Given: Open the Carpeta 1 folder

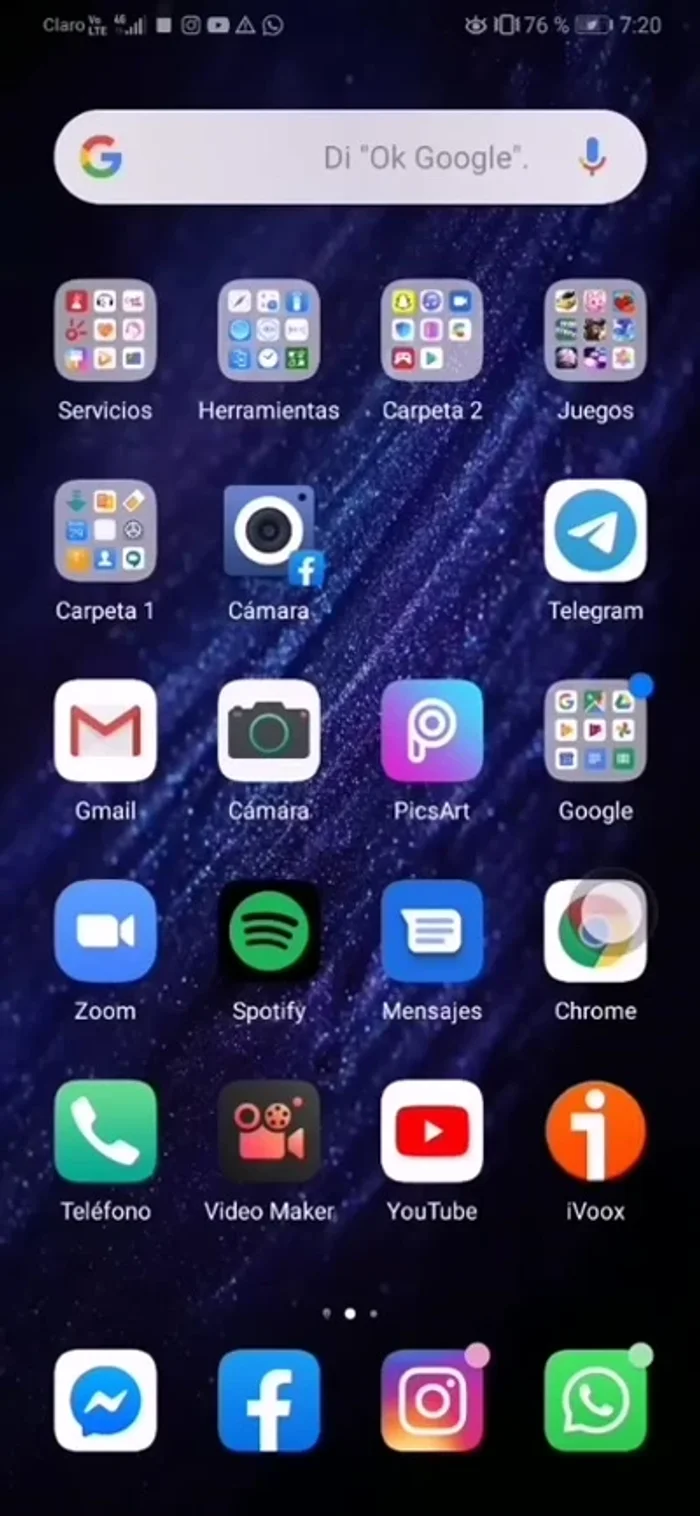Looking at the screenshot, I should [x=105, y=531].
